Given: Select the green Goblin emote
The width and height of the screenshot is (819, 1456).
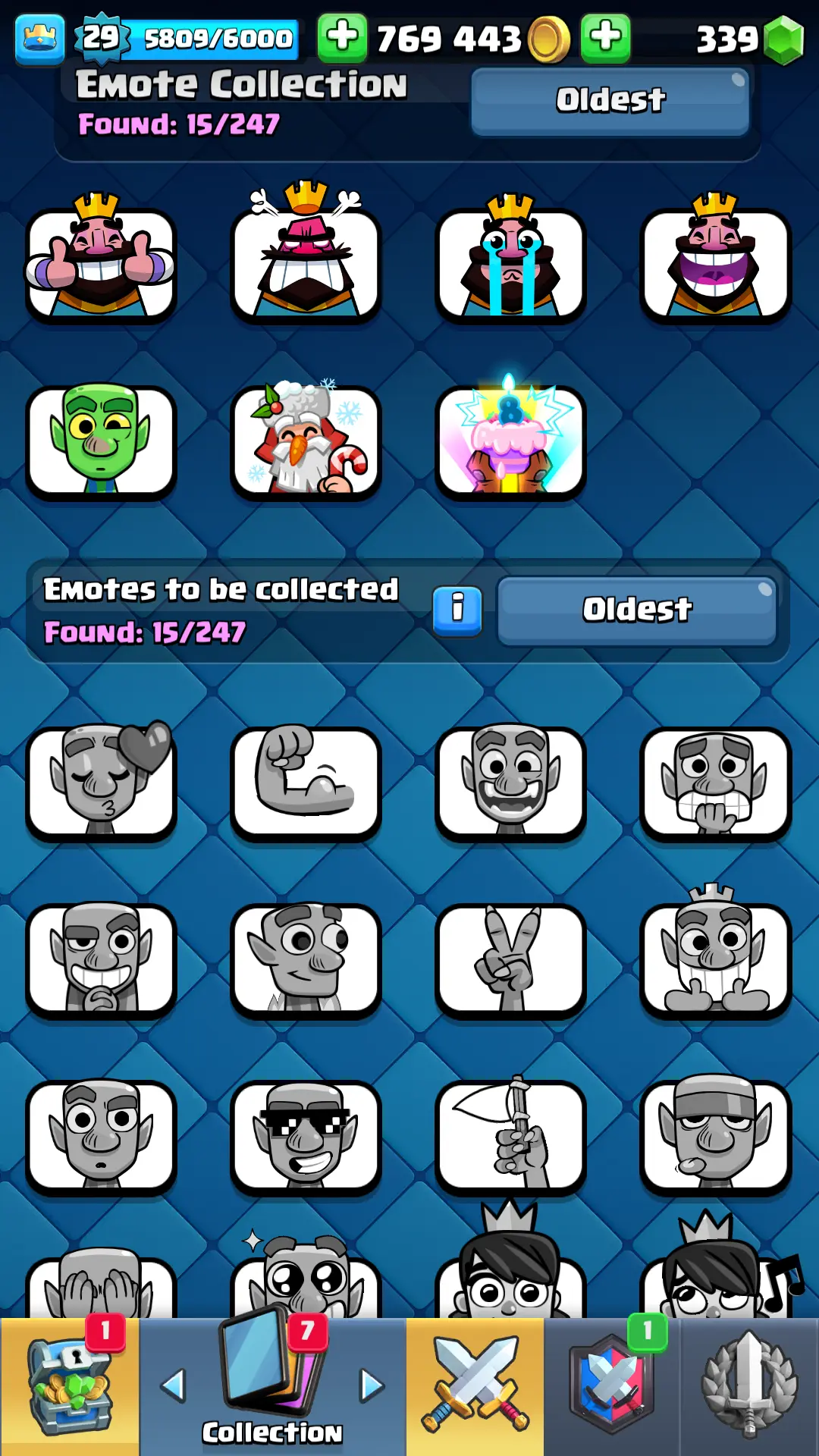Looking at the screenshot, I should pos(101,440).
